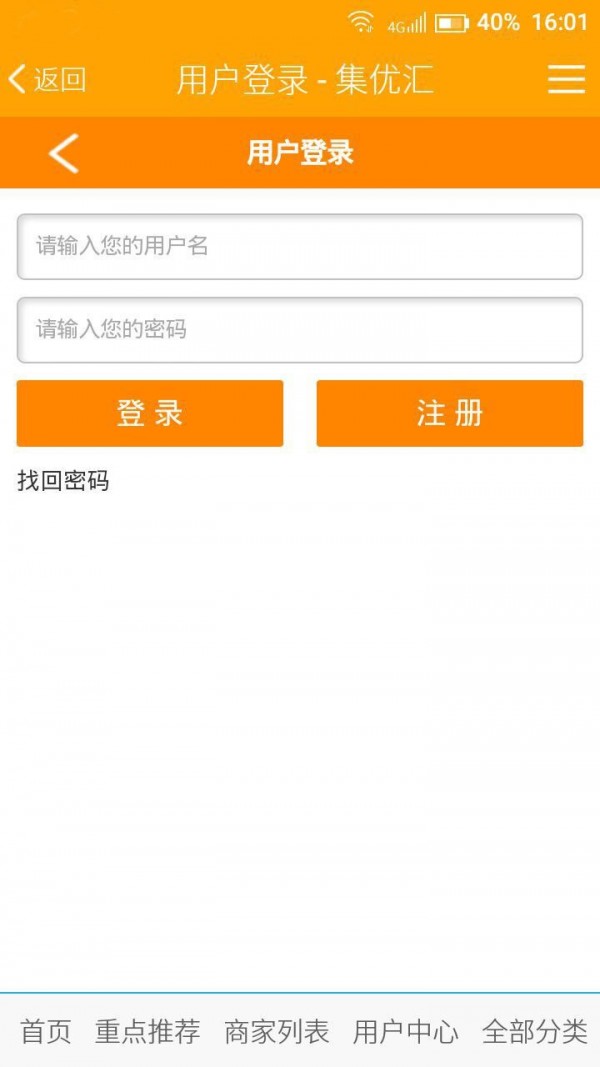
Task: Tap the white back arrow beside 用户登录
Action: [64, 153]
